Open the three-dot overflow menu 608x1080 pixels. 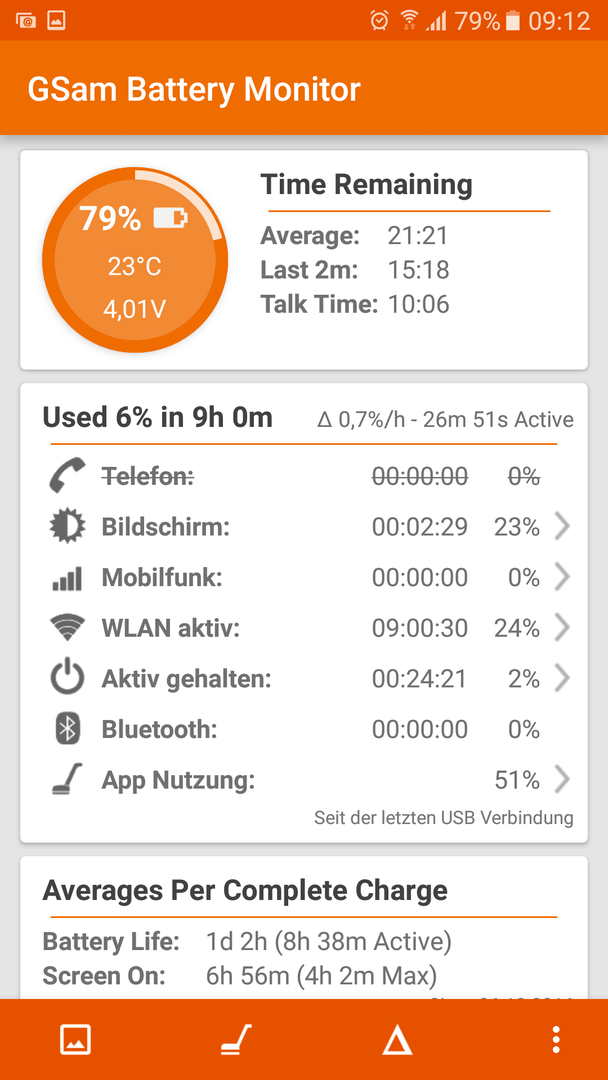(x=556, y=1039)
